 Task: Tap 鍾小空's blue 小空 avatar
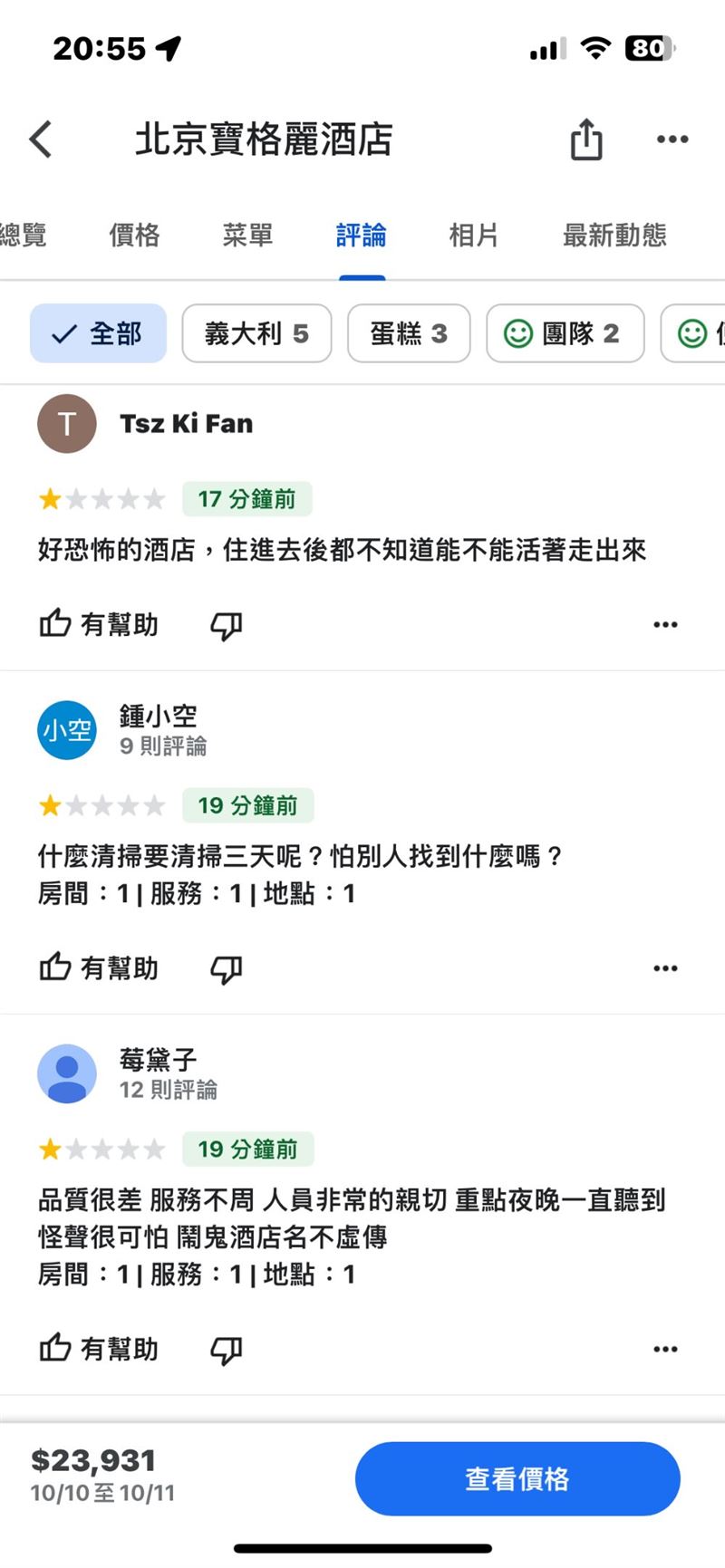pos(66,730)
